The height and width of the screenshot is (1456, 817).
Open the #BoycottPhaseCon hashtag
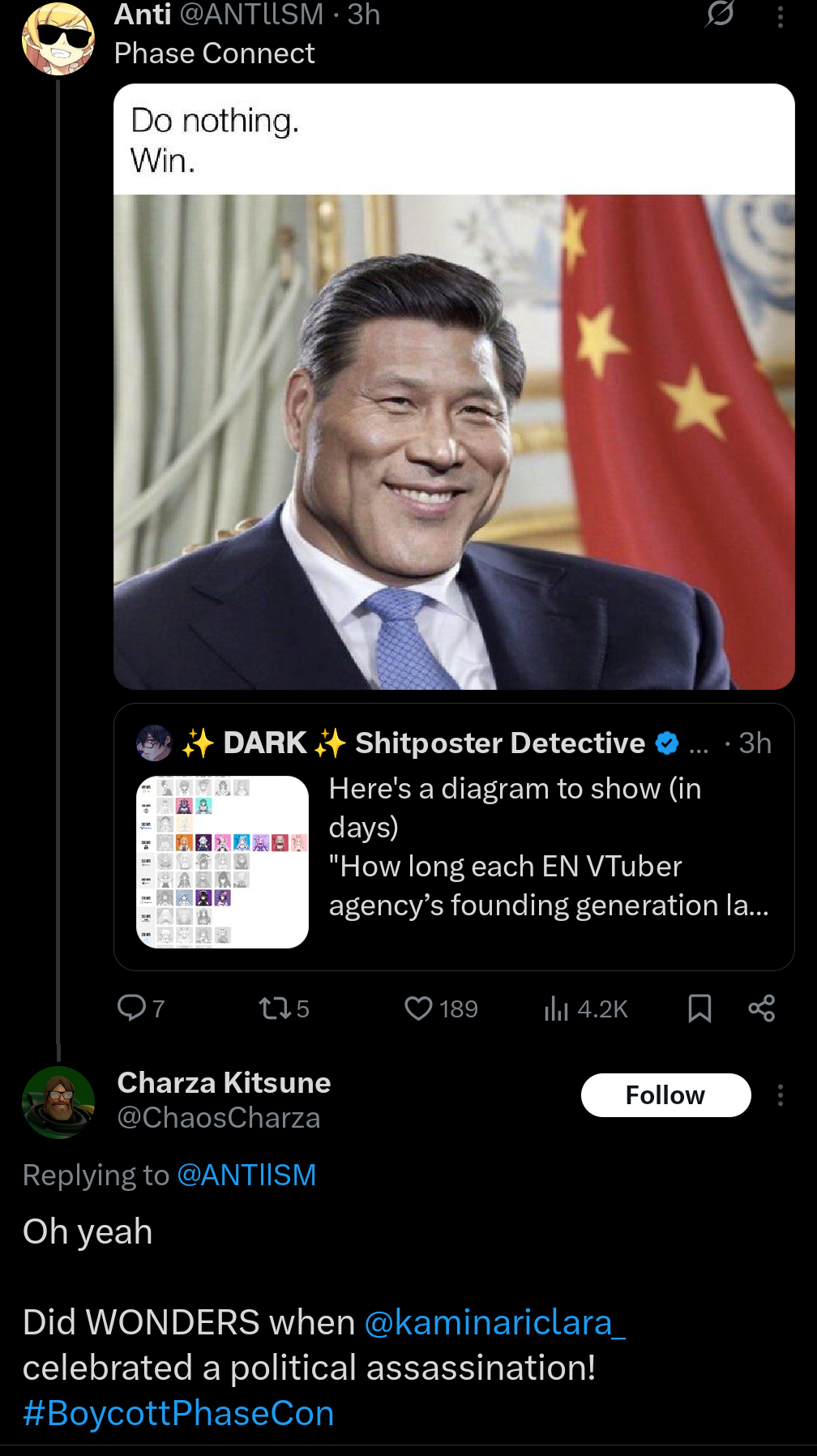tap(178, 1413)
